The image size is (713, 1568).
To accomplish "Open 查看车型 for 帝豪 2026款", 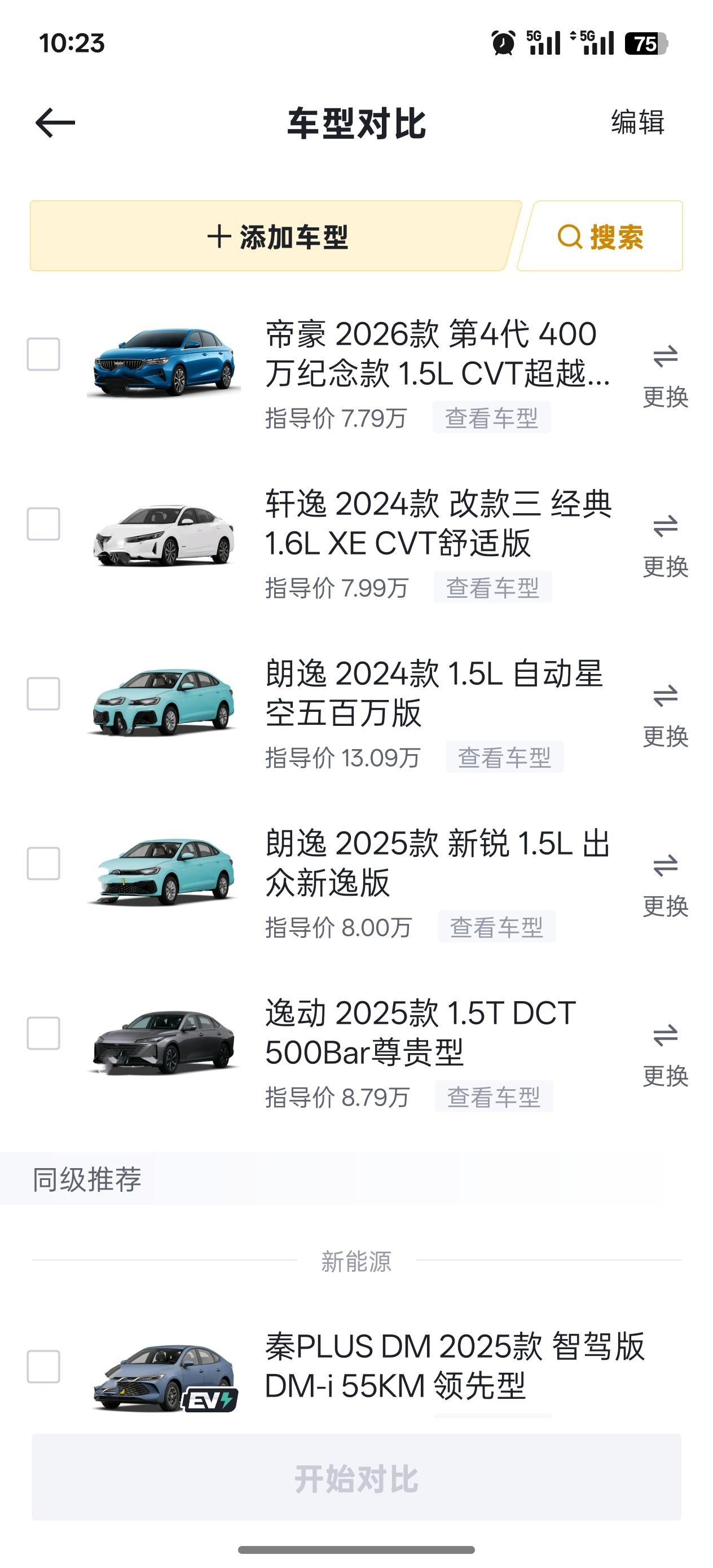I will pyautogui.click(x=491, y=418).
